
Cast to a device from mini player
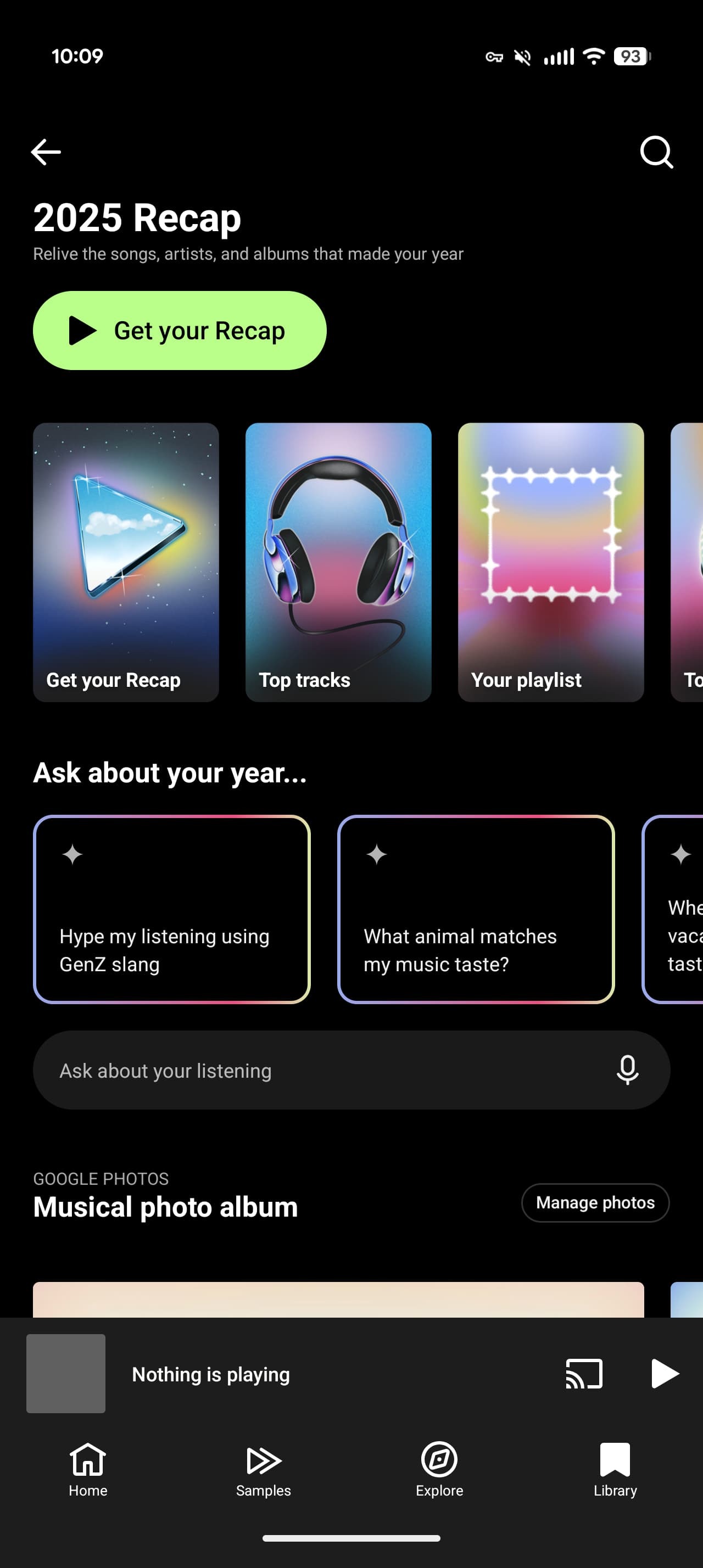tap(584, 1374)
